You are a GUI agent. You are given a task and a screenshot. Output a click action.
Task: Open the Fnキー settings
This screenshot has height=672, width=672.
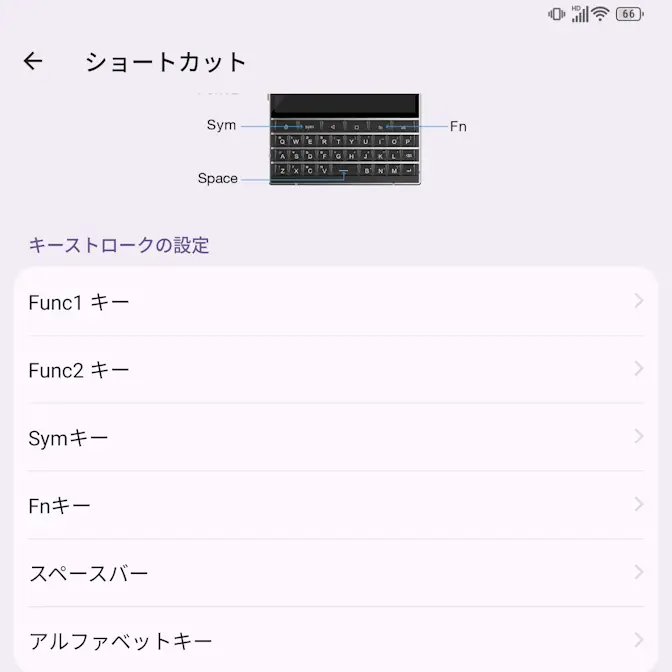(335, 506)
